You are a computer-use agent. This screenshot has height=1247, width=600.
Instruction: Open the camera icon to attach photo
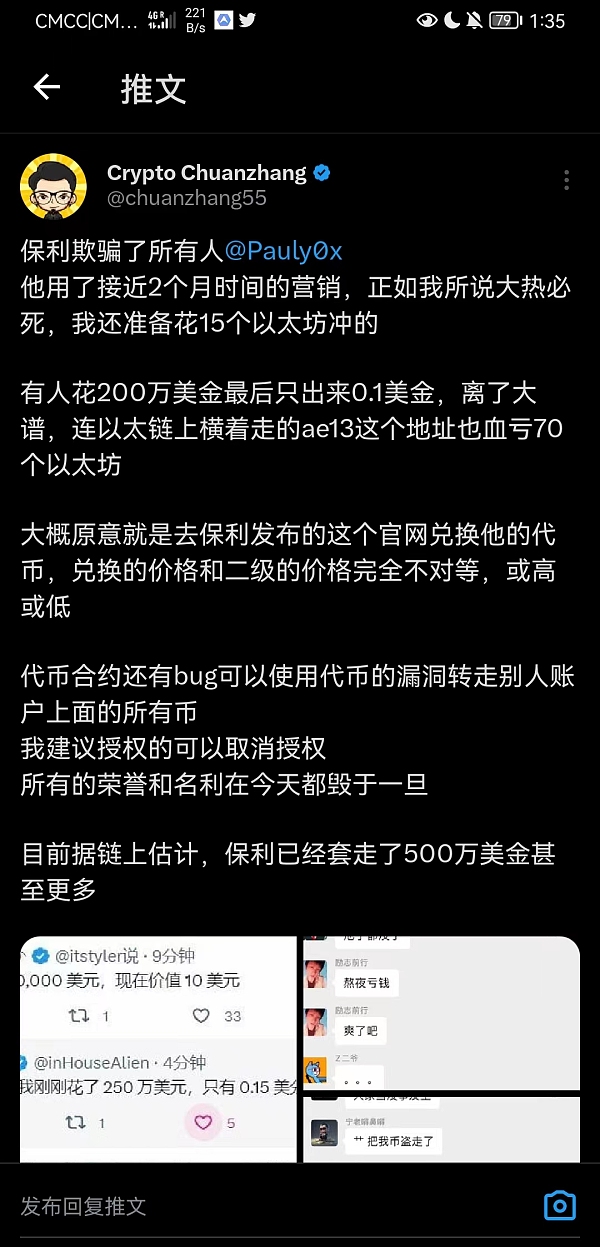(560, 1205)
